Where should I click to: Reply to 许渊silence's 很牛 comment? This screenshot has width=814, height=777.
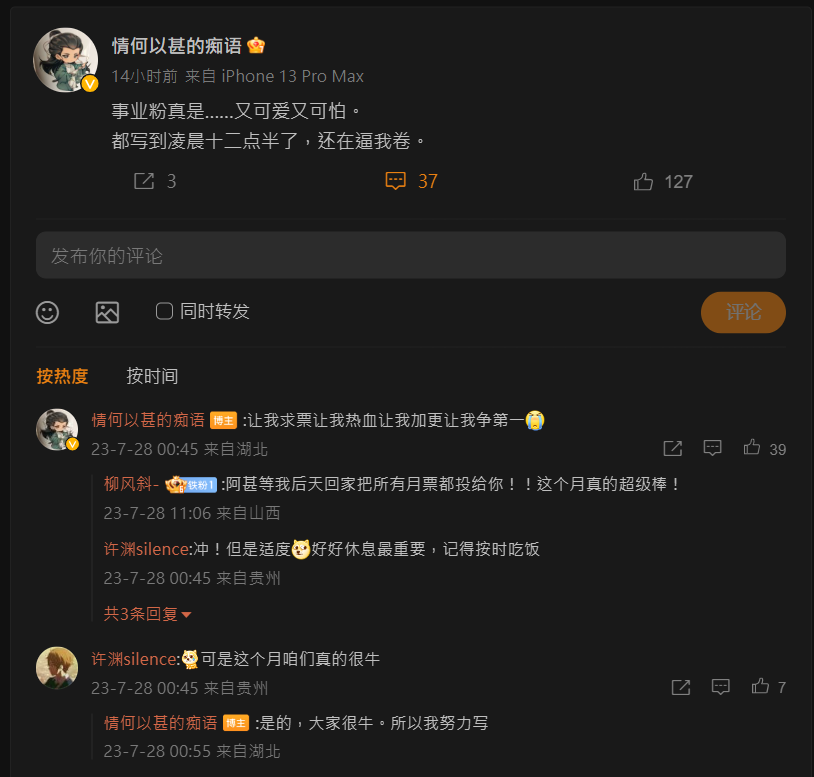(x=720, y=687)
